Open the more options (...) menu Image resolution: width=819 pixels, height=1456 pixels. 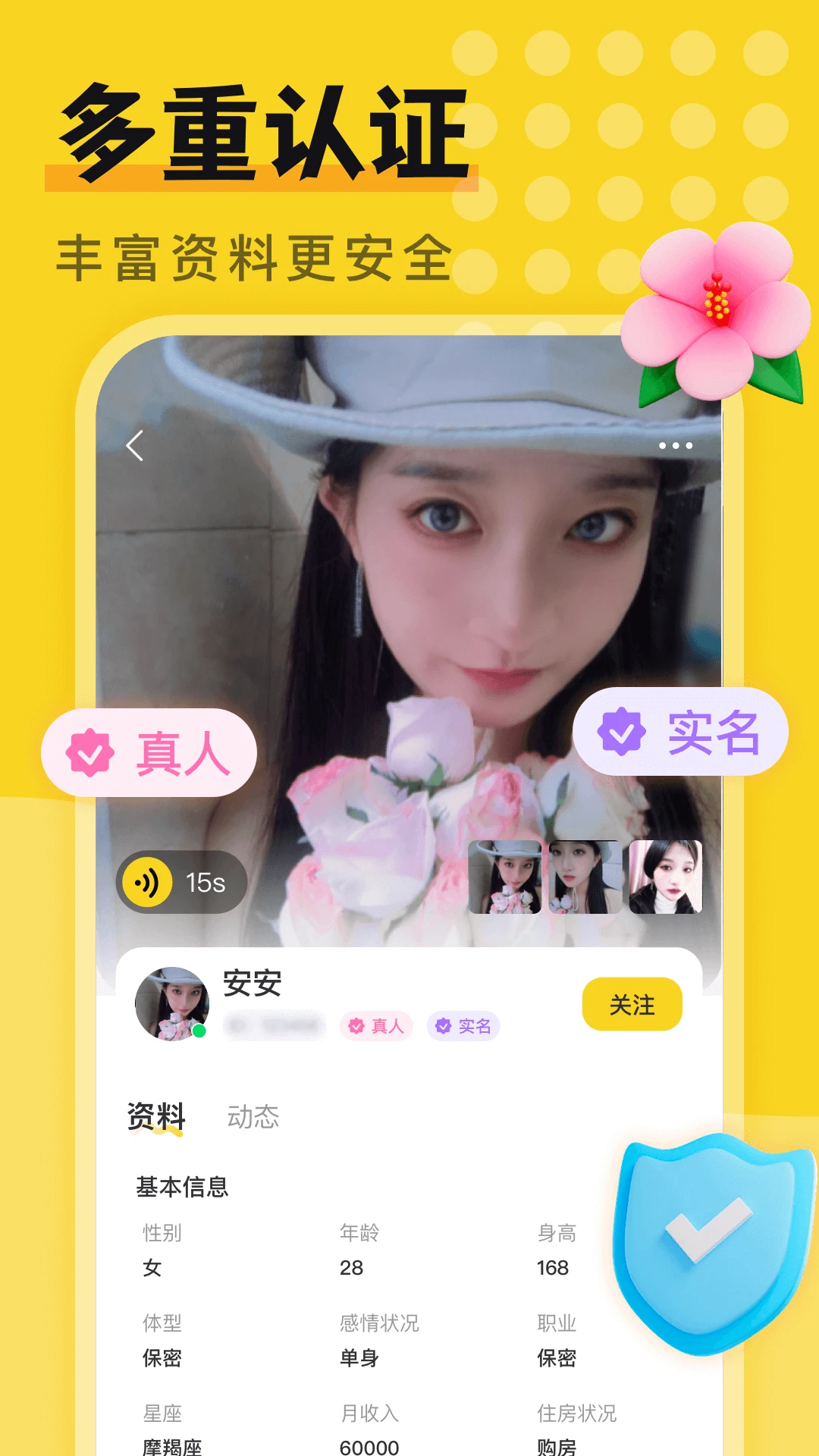click(x=677, y=446)
